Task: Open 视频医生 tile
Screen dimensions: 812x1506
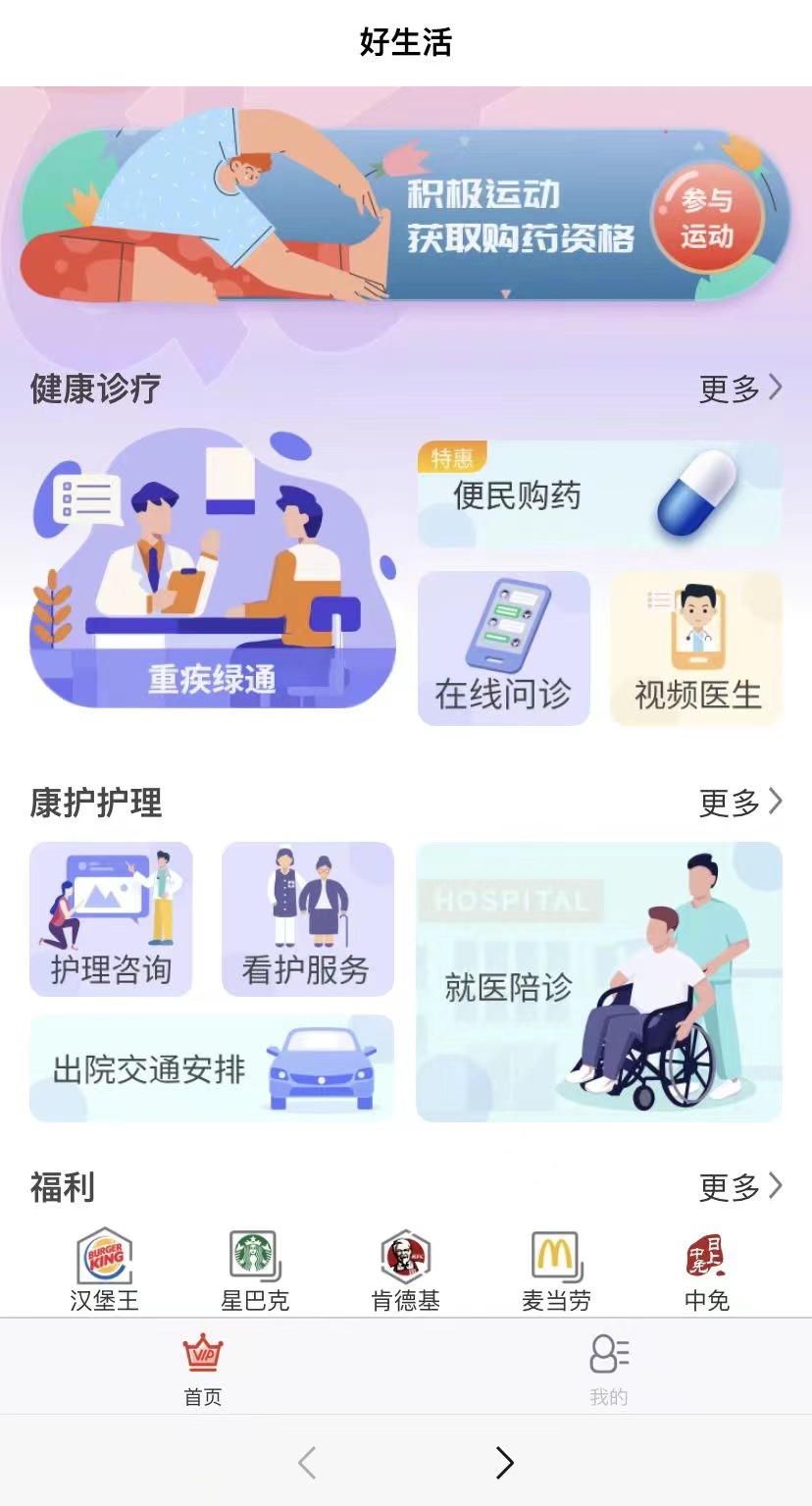Action: (x=696, y=649)
